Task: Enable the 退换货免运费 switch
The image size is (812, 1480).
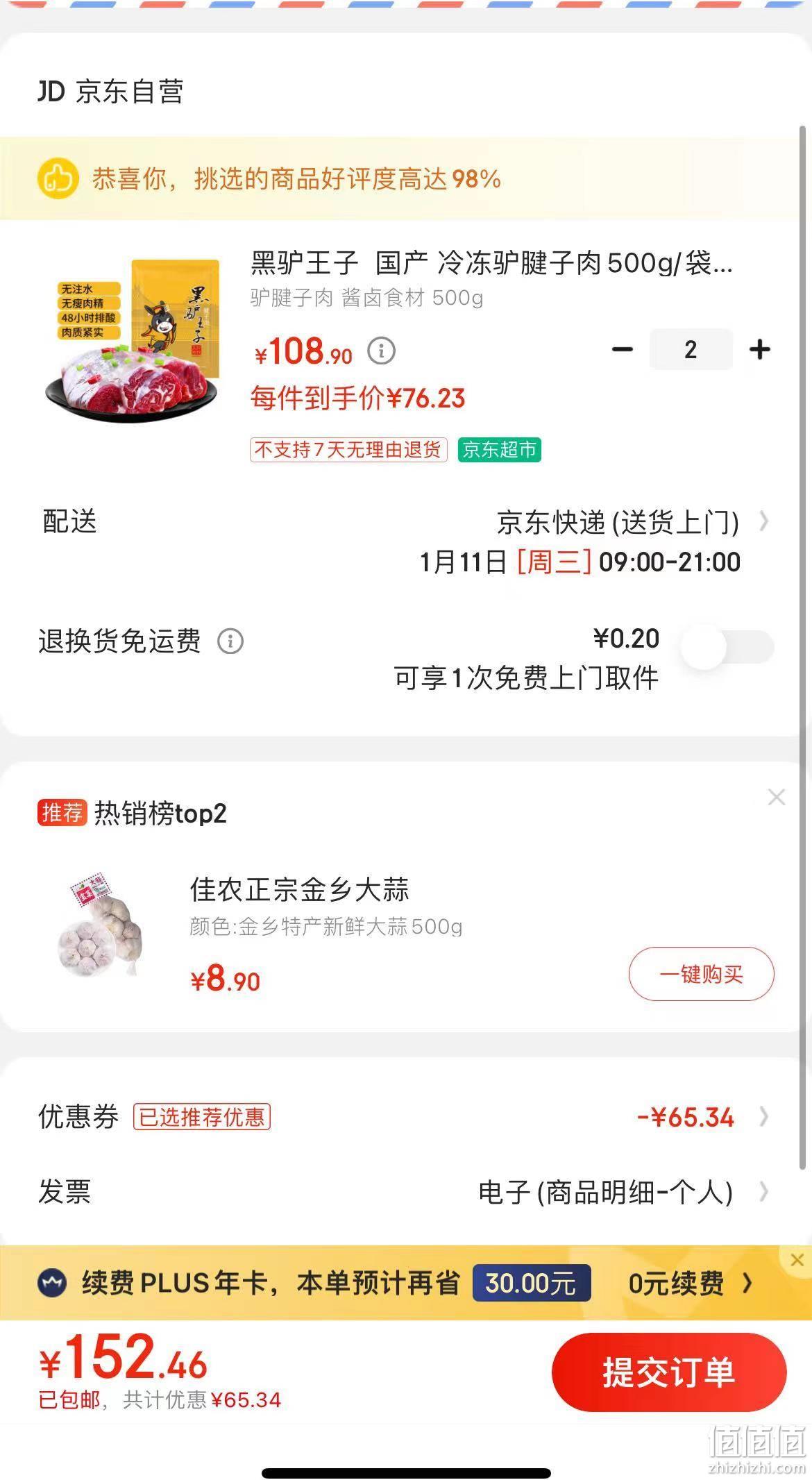Action: pyautogui.click(x=727, y=646)
